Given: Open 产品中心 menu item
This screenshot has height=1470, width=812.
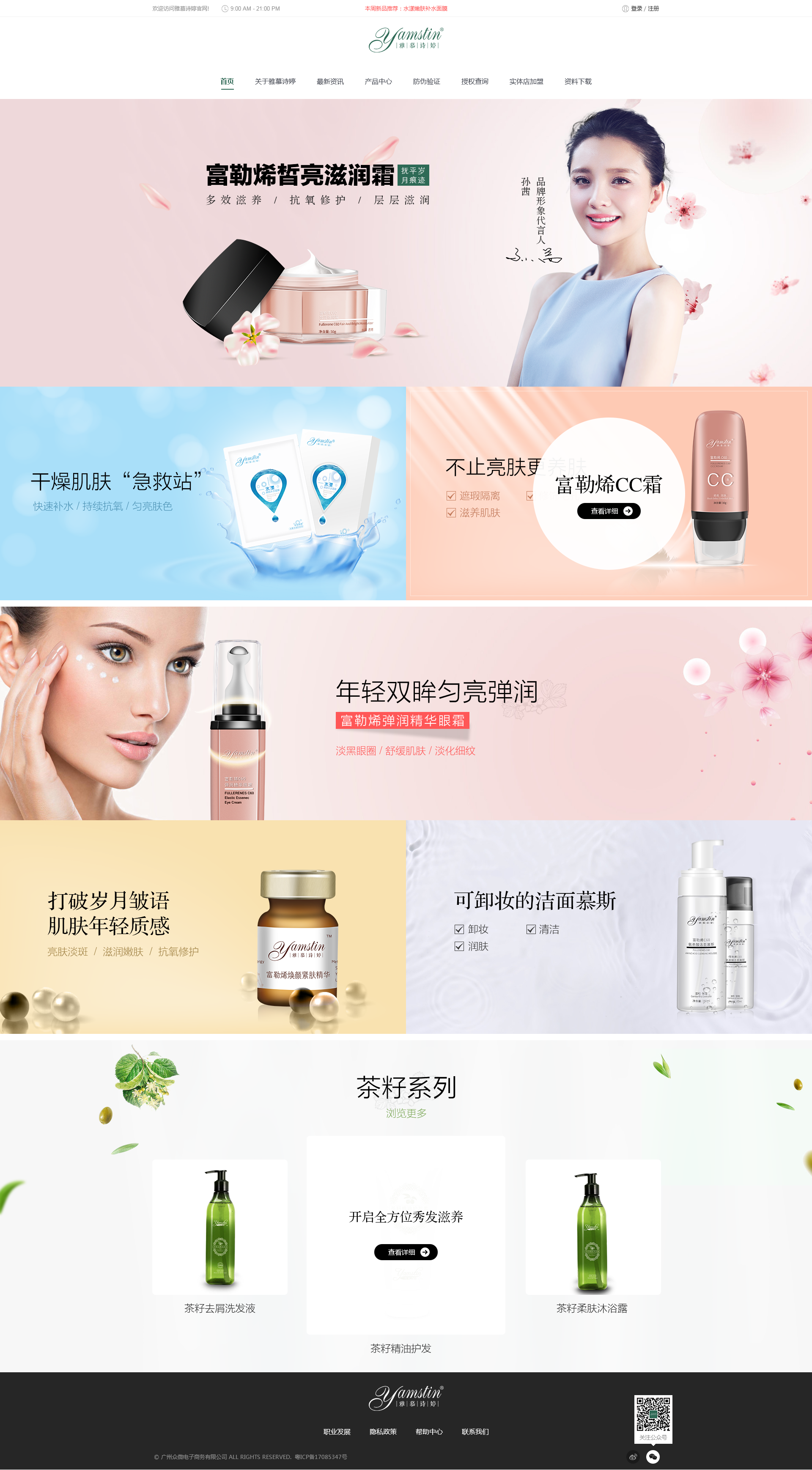Looking at the screenshot, I should point(379,82).
